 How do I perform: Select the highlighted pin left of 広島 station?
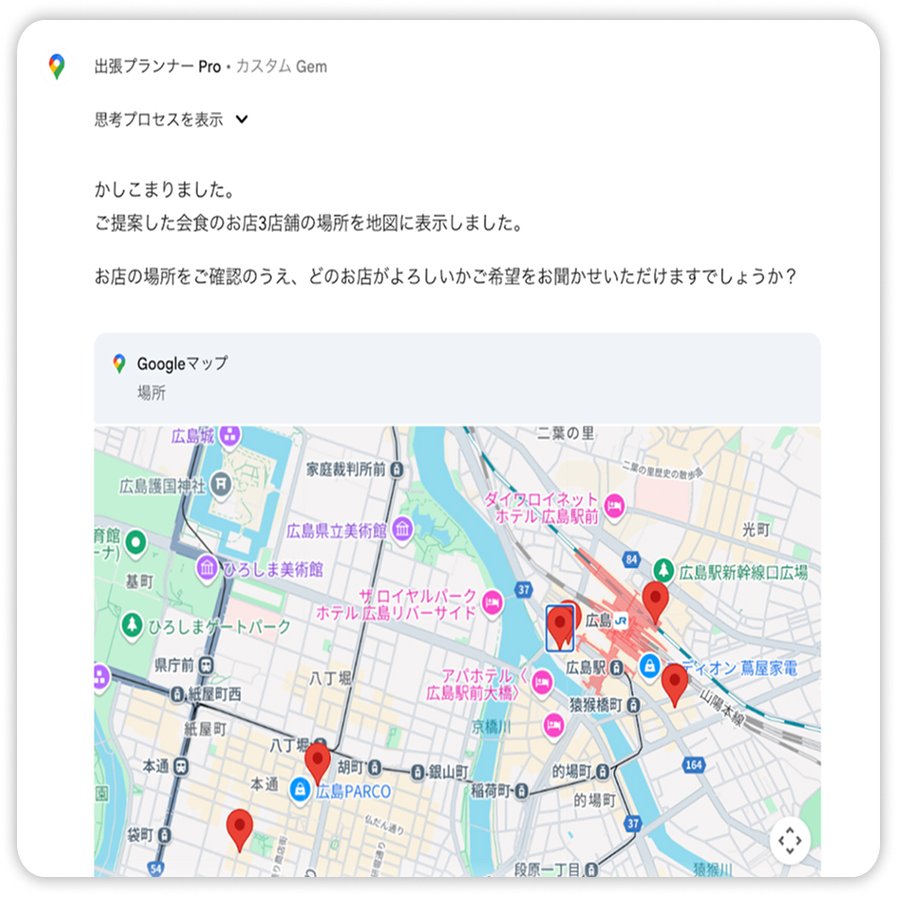click(560, 627)
